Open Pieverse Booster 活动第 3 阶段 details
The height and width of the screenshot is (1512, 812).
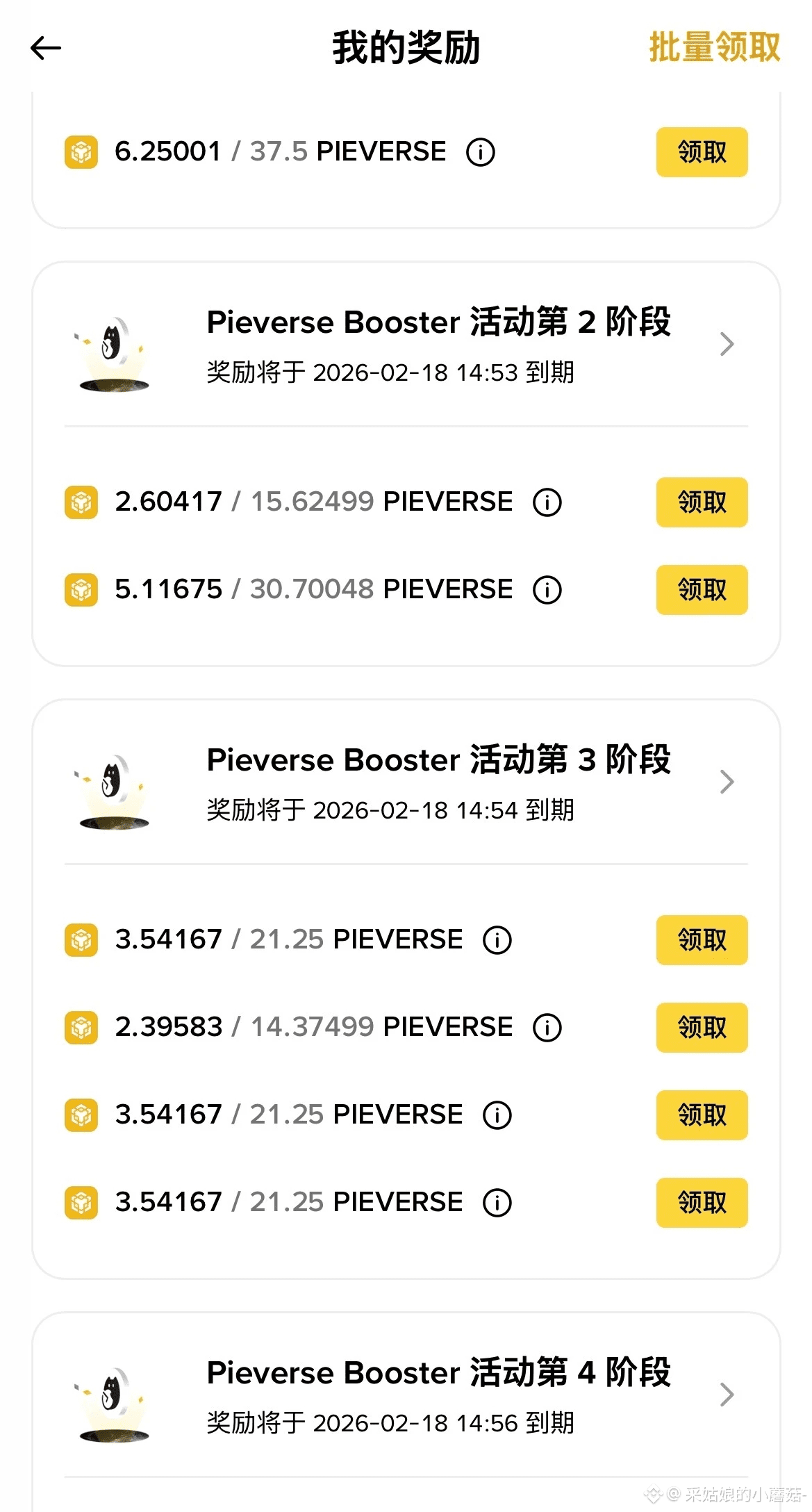click(726, 782)
